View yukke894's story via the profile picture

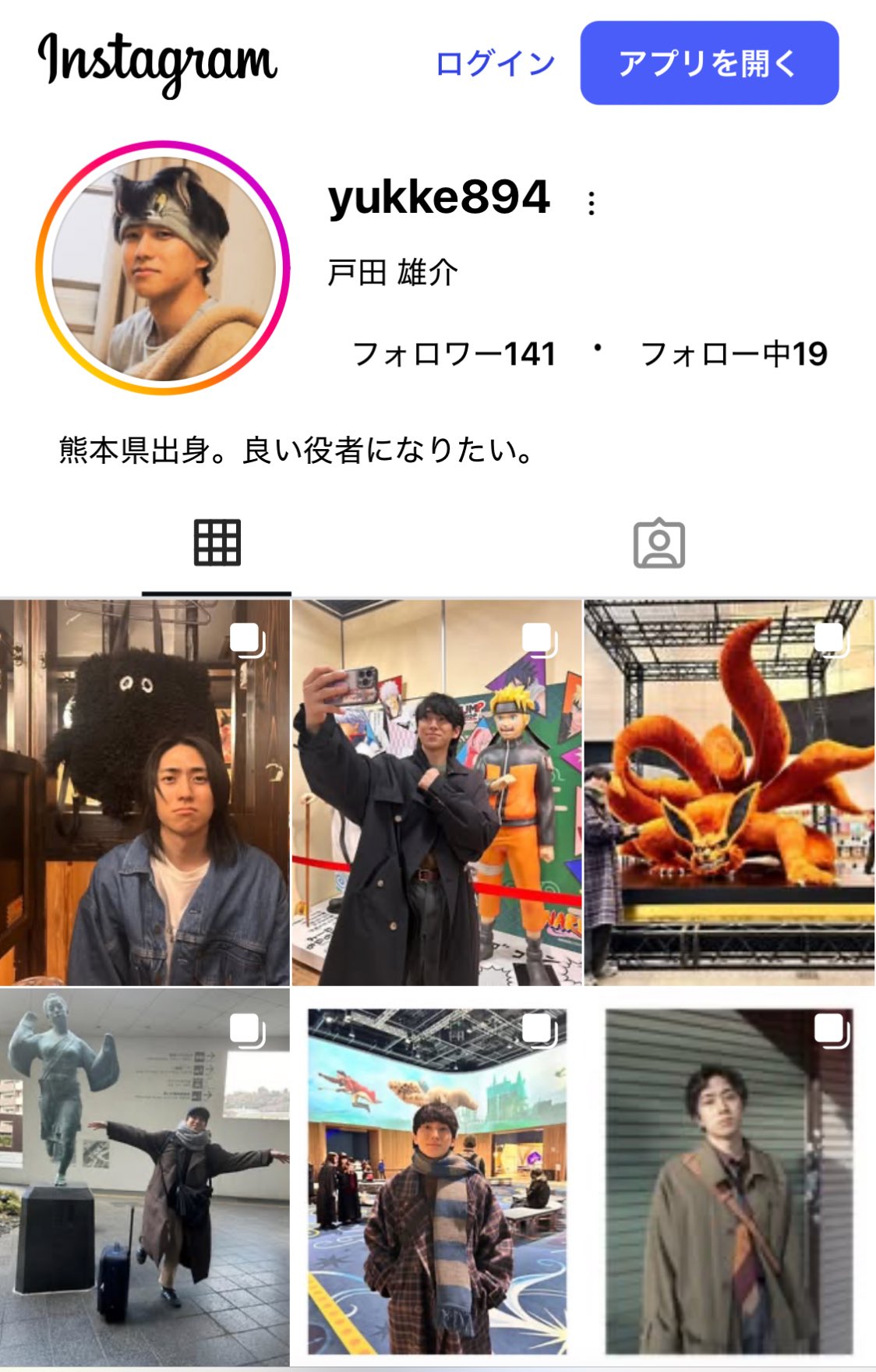coord(163,268)
